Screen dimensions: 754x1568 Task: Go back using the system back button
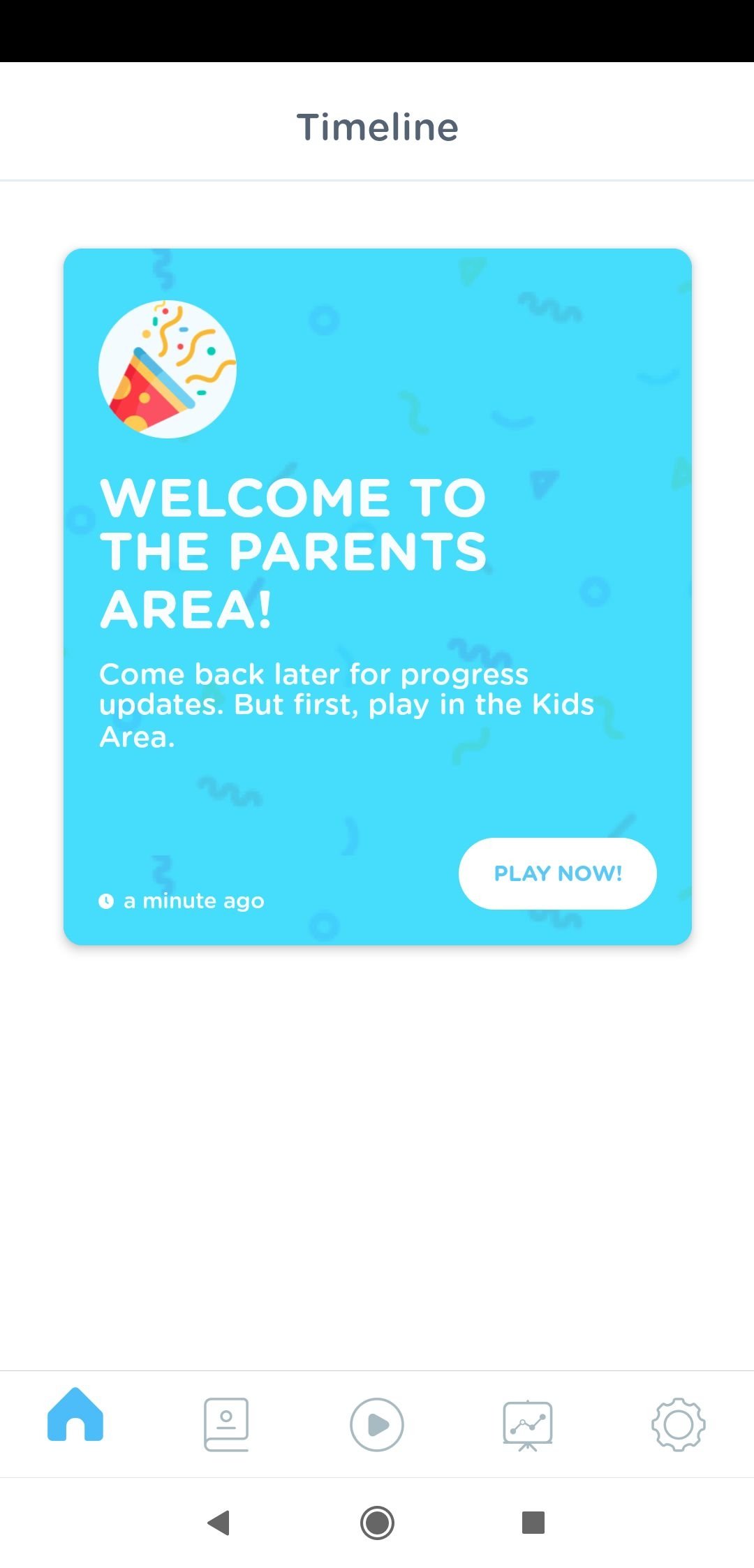click(x=219, y=1523)
